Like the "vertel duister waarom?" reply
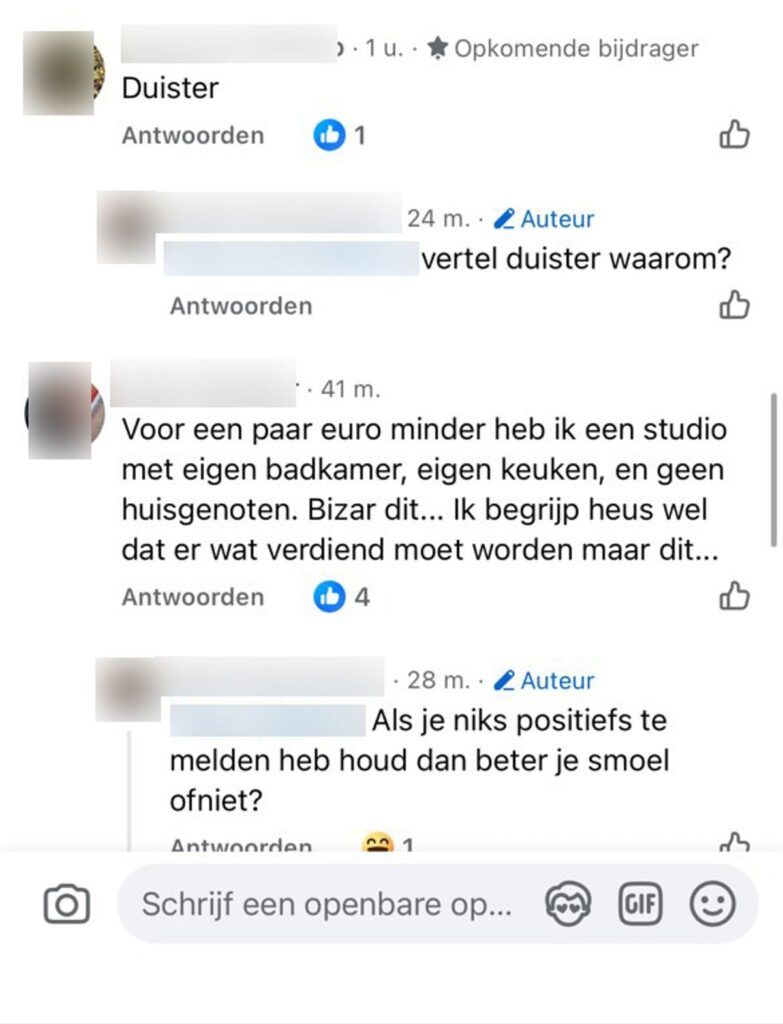 (734, 305)
